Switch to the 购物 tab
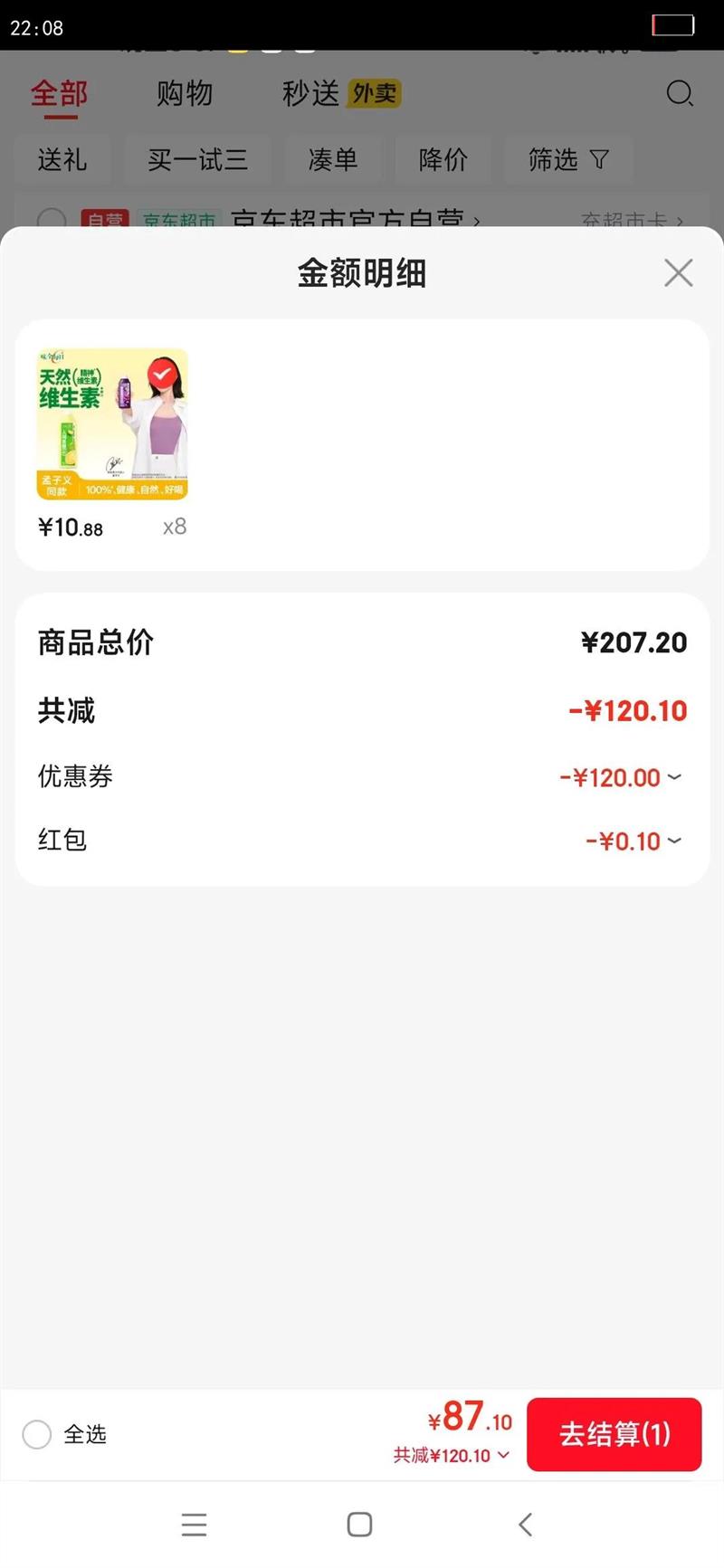The height and width of the screenshot is (1568, 724). [x=185, y=93]
